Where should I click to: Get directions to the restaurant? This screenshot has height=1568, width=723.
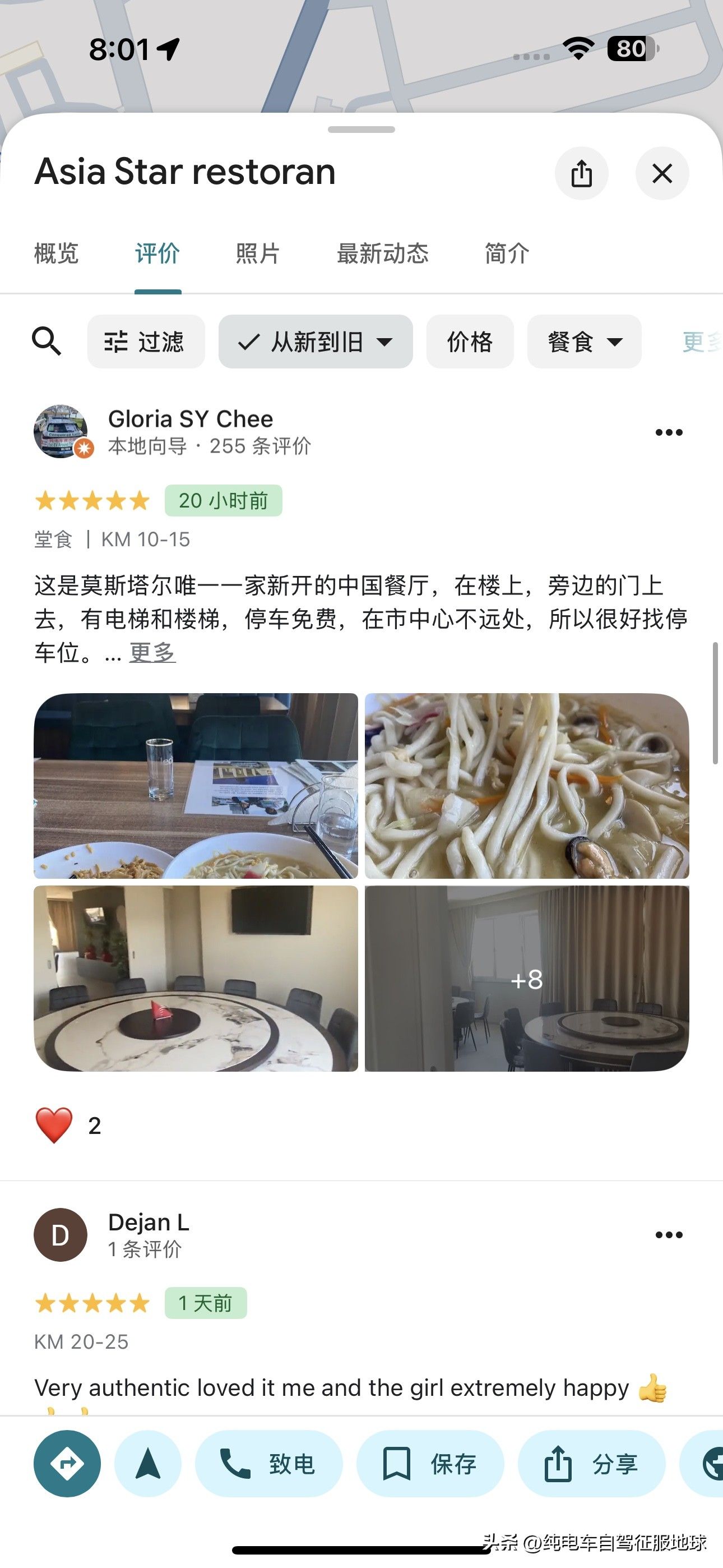(x=67, y=1463)
